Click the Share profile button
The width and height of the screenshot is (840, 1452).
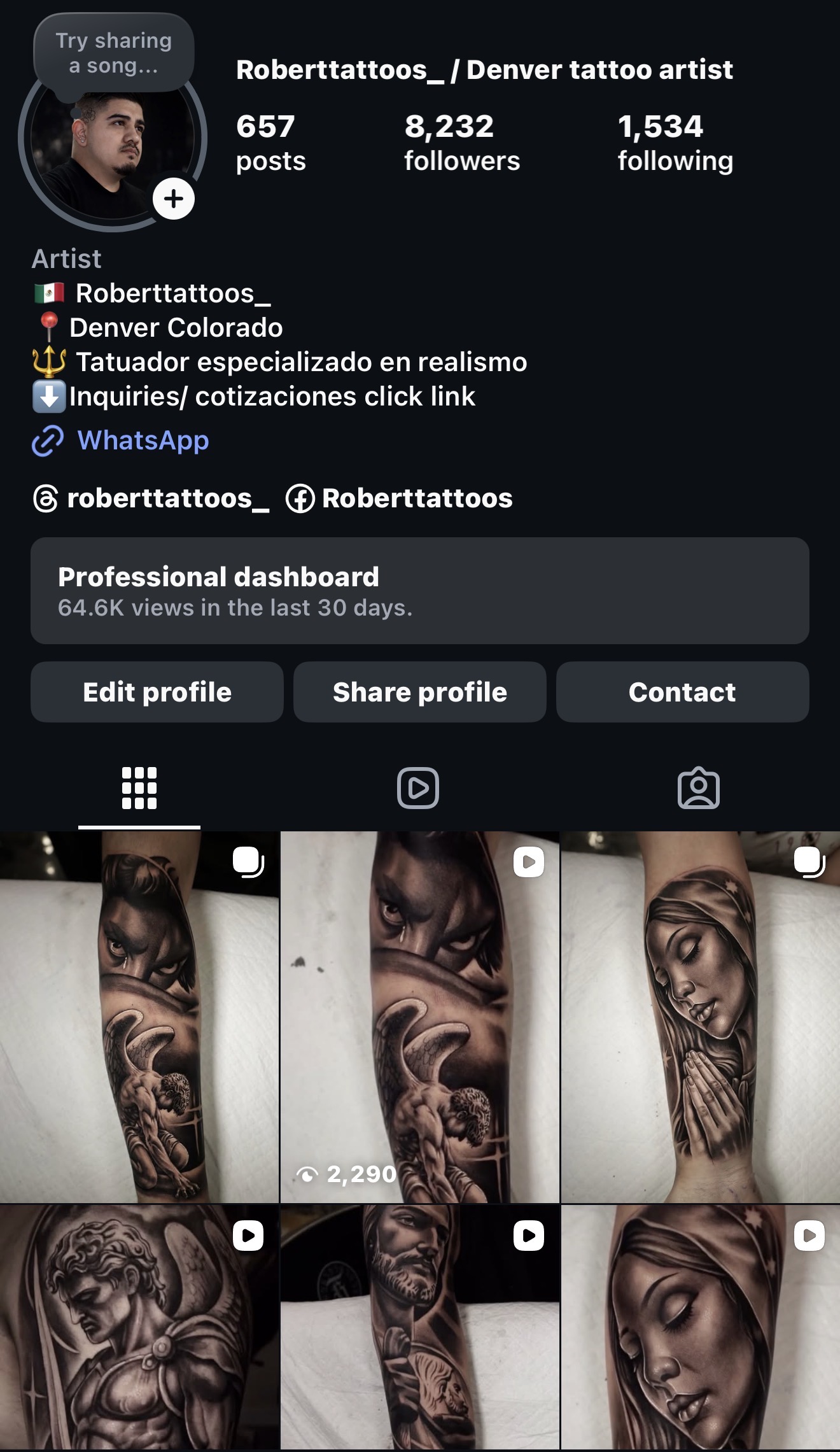(x=420, y=692)
